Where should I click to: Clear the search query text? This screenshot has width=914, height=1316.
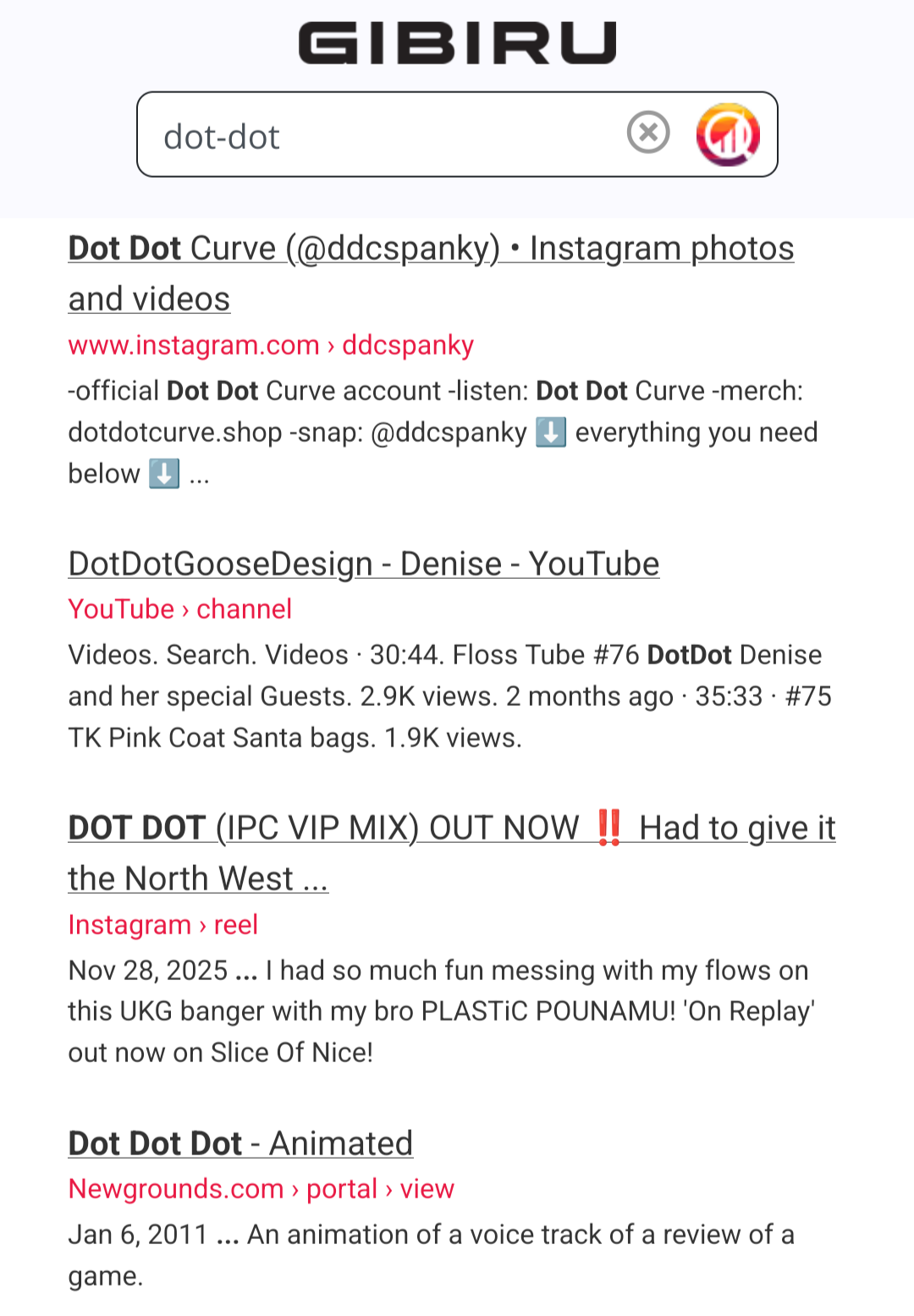point(648,133)
